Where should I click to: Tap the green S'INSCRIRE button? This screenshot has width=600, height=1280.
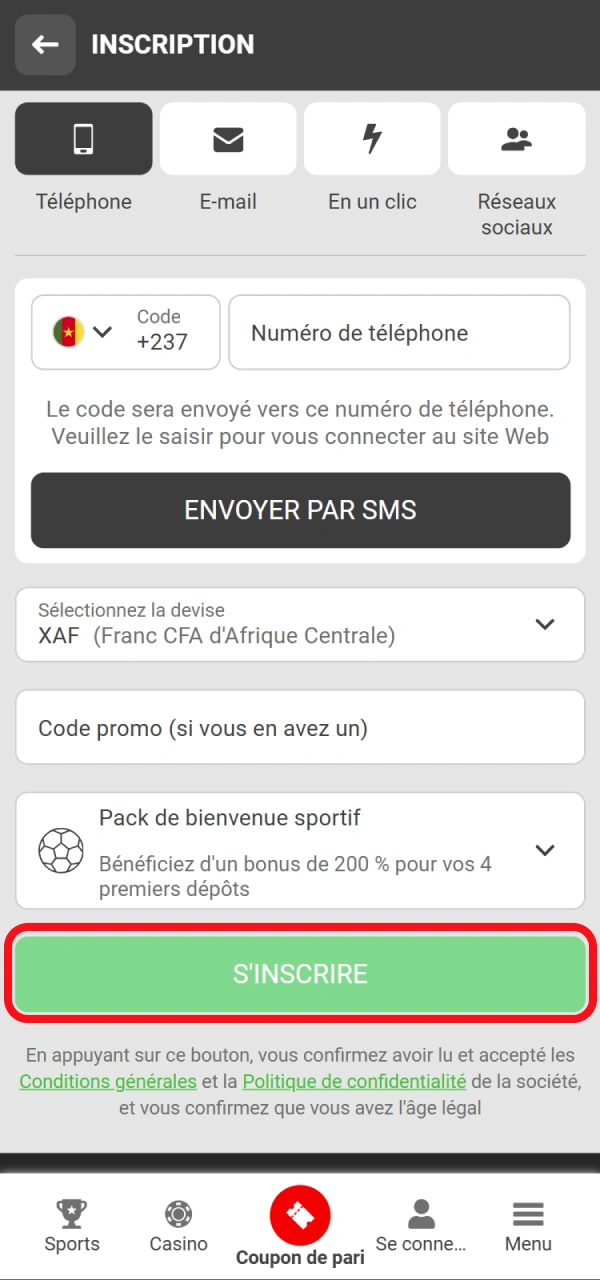[300, 974]
